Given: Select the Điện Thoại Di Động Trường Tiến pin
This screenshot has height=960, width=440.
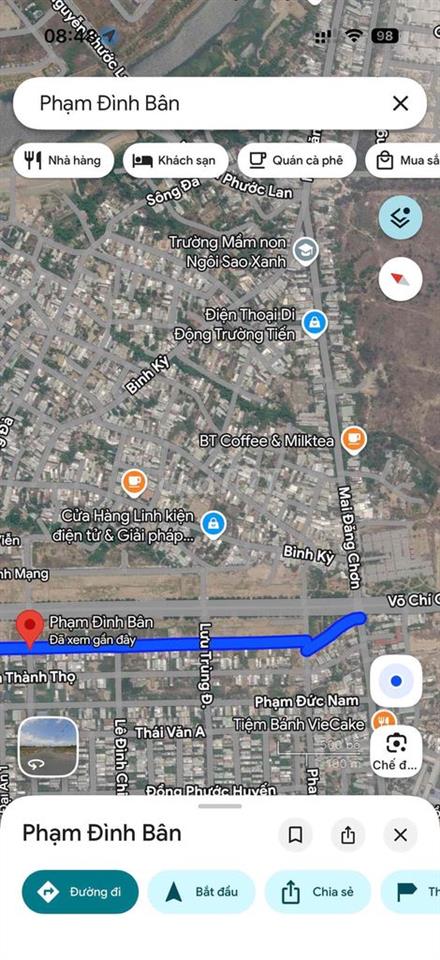Looking at the screenshot, I should tap(315, 324).
